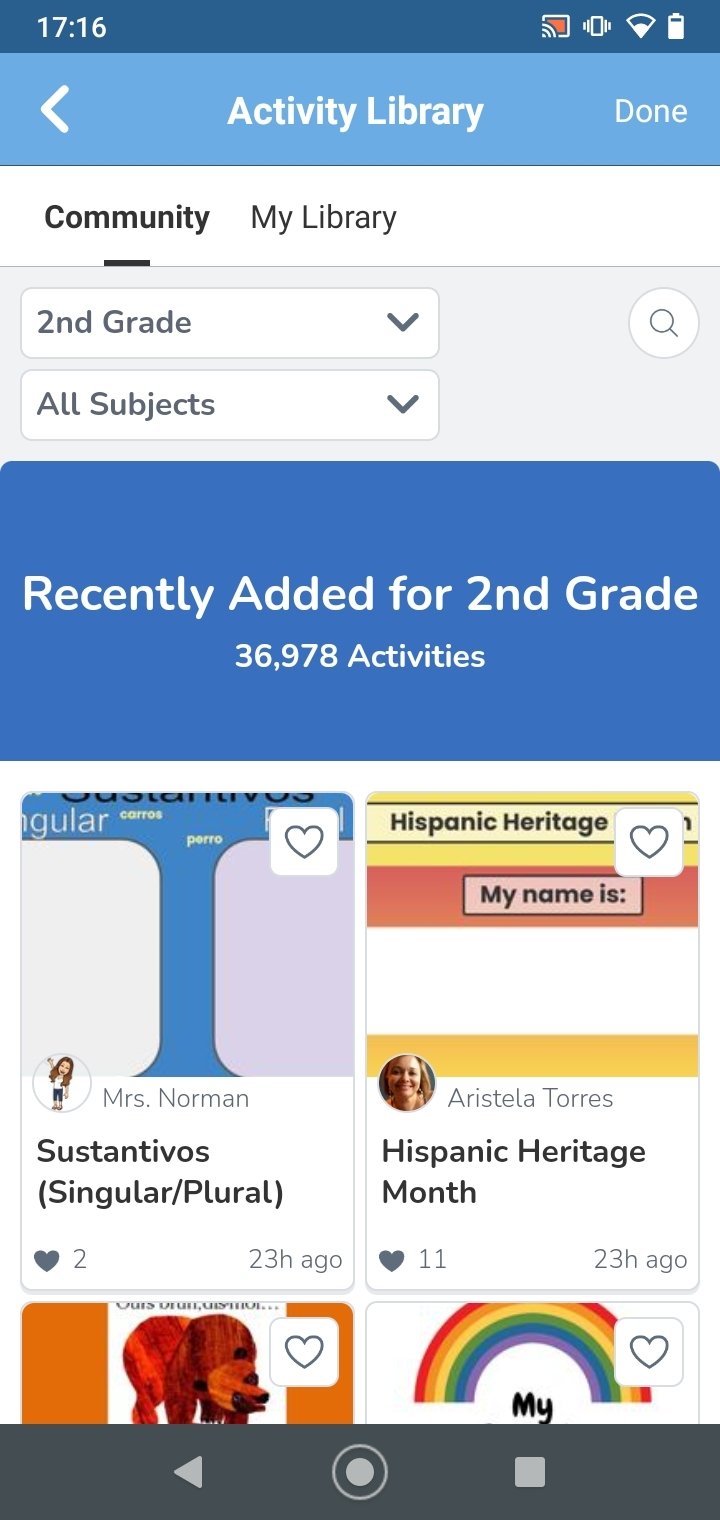The width and height of the screenshot is (720, 1520).
Task: Tap the system home button
Action: pyautogui.click(x=360, y=1472)
